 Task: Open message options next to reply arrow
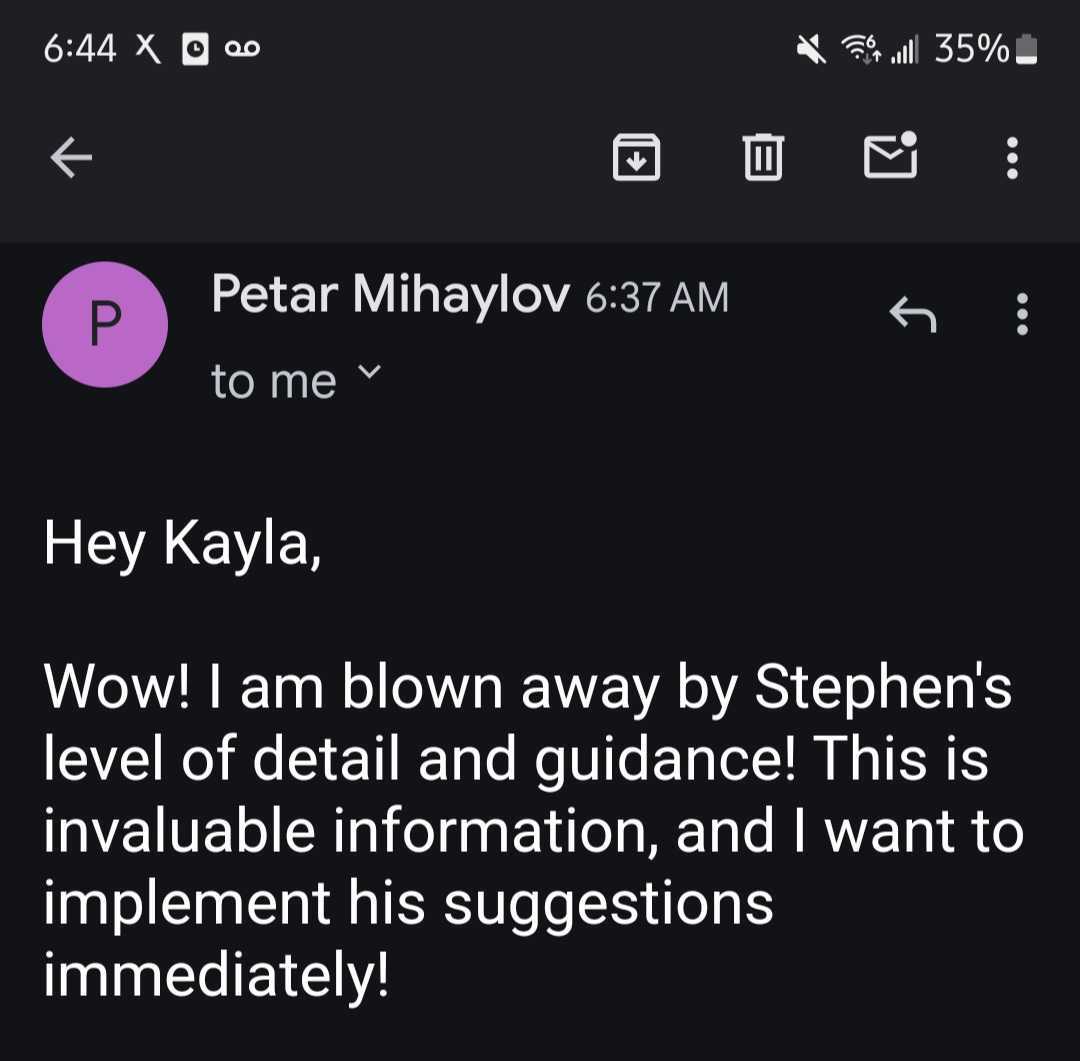(x=1021, y=314)
